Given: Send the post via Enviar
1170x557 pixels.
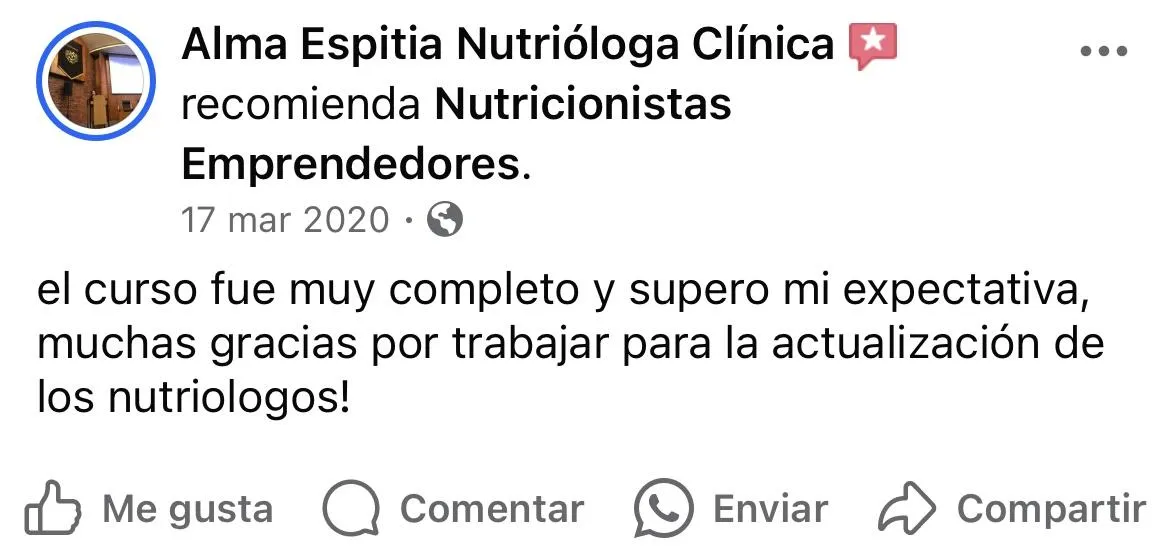Looking at the screenshot, I should click(x=732, y=510).
